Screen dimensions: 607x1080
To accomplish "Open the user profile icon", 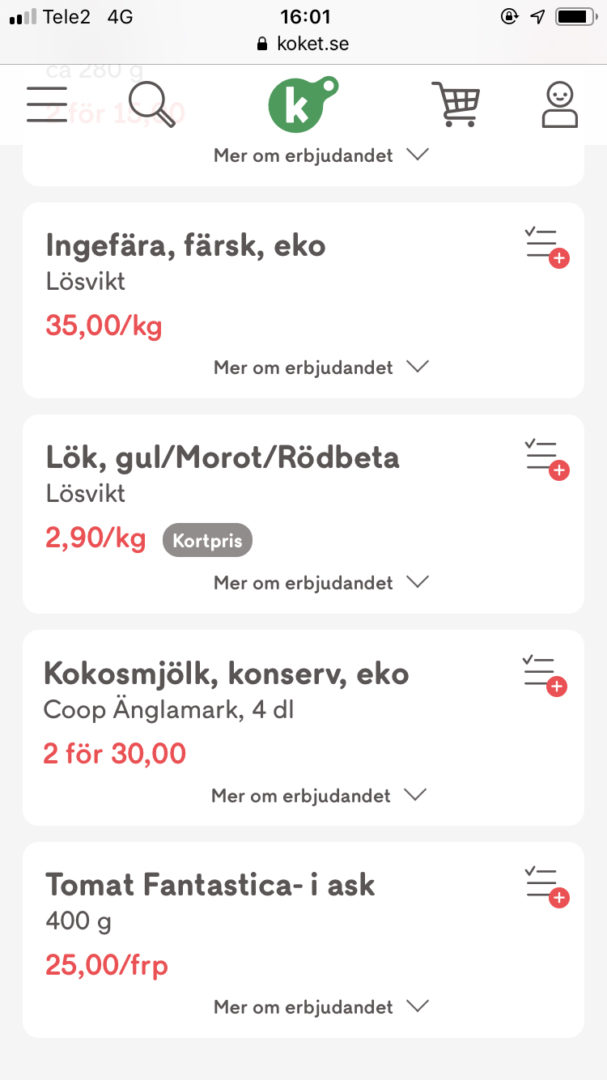I will [560, 104].
